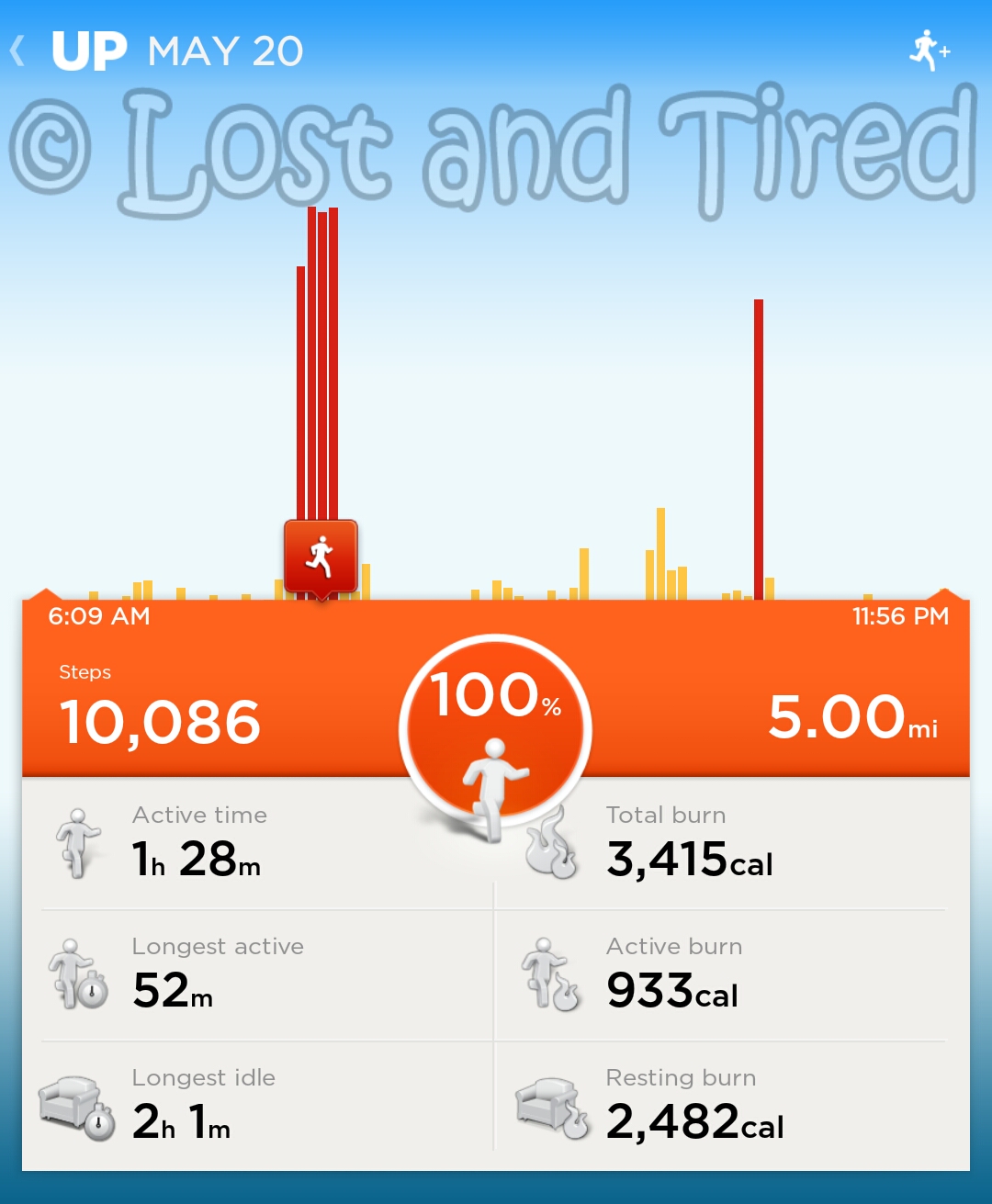This screenshot has height=1204, width=992.
Task: Select the red running activity marker on the chart
Action: [320, 556]
